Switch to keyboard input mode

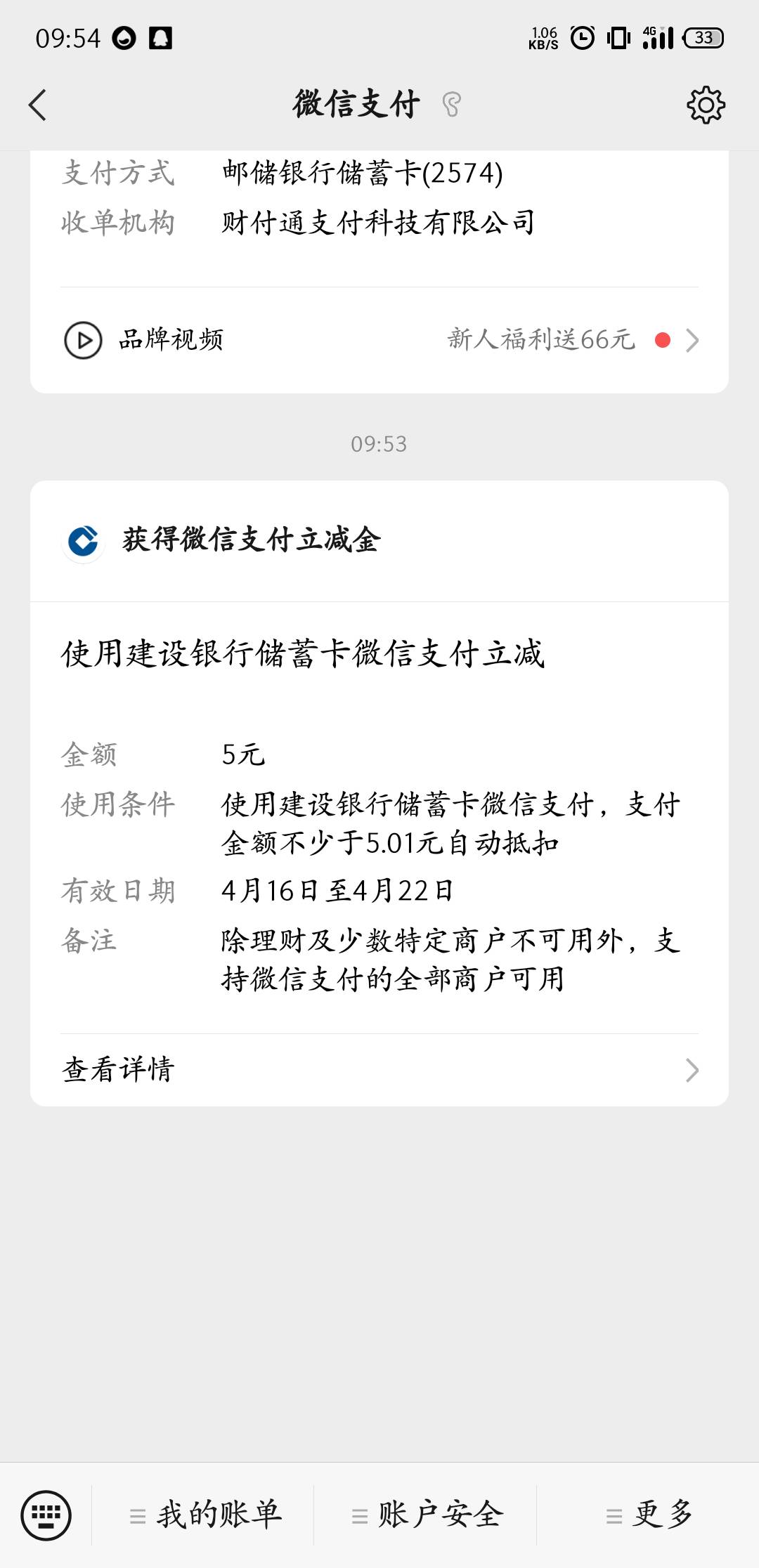click(x=46, y=1515)
